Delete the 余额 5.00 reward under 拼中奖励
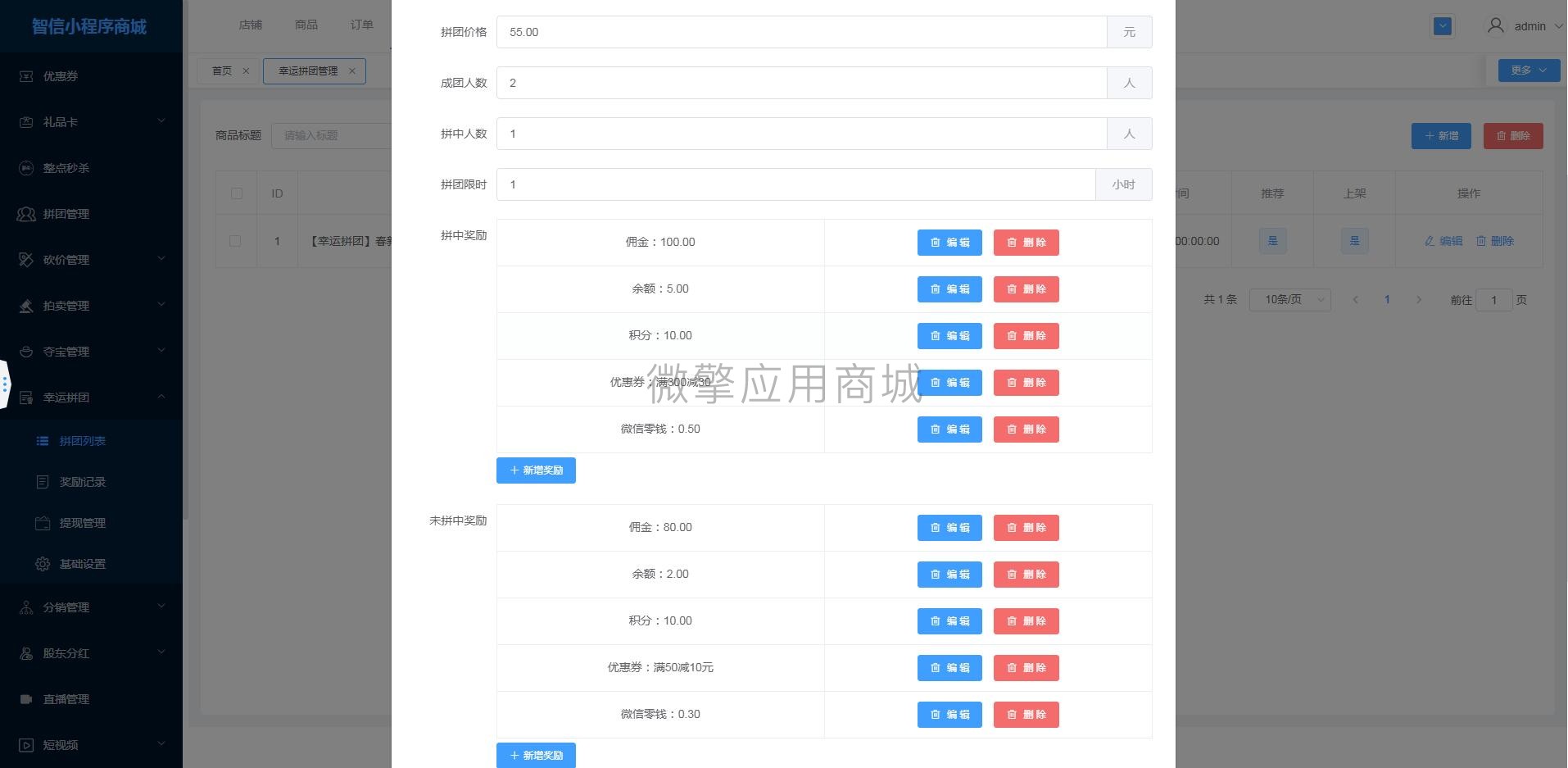 click(1026, 289)
